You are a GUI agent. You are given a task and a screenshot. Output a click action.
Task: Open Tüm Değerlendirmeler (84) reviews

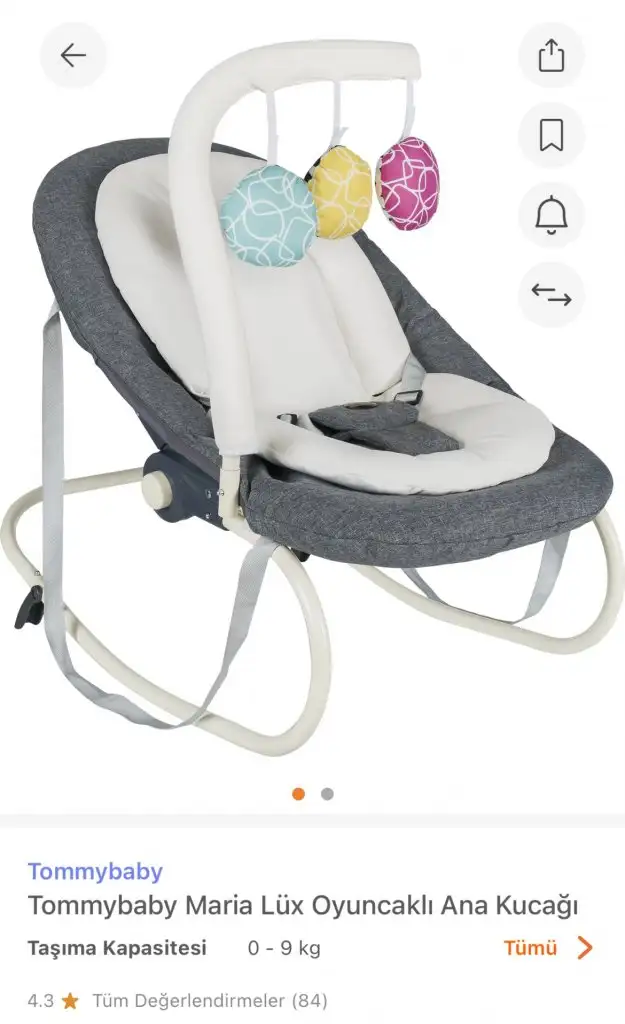tap(210, 1000)
